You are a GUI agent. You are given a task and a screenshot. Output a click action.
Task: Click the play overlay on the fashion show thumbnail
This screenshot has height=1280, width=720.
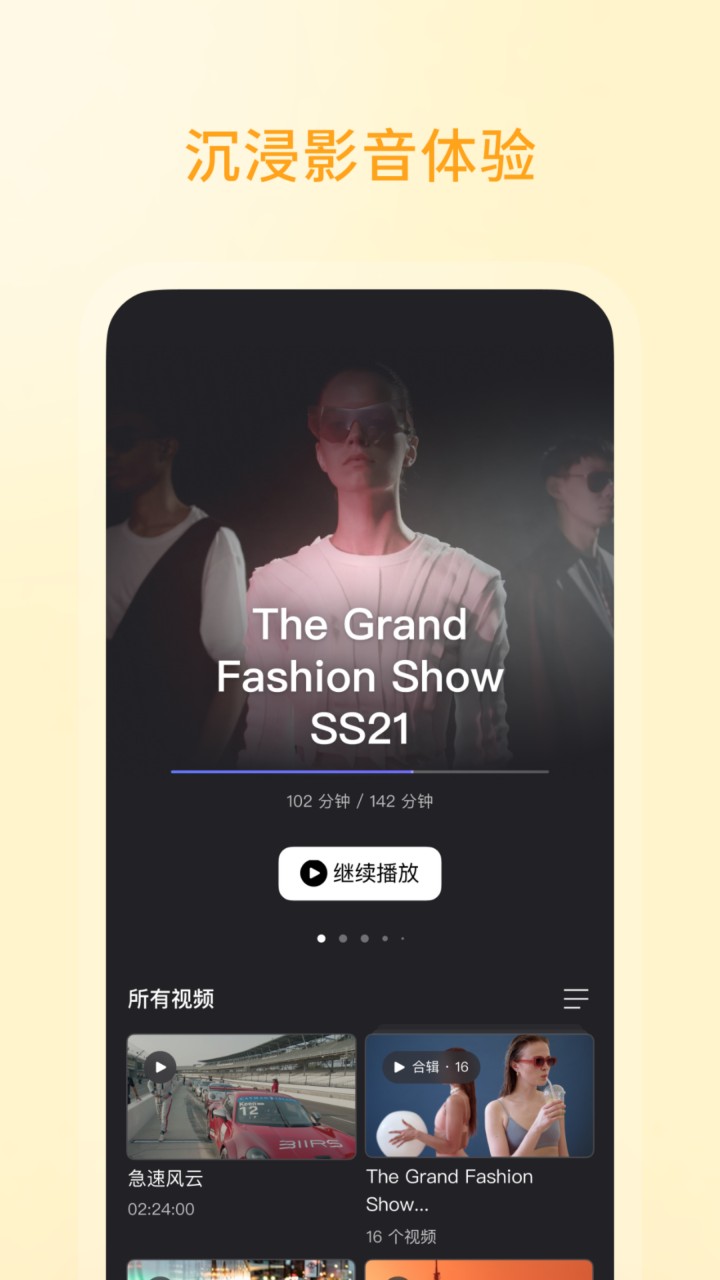399,1067
